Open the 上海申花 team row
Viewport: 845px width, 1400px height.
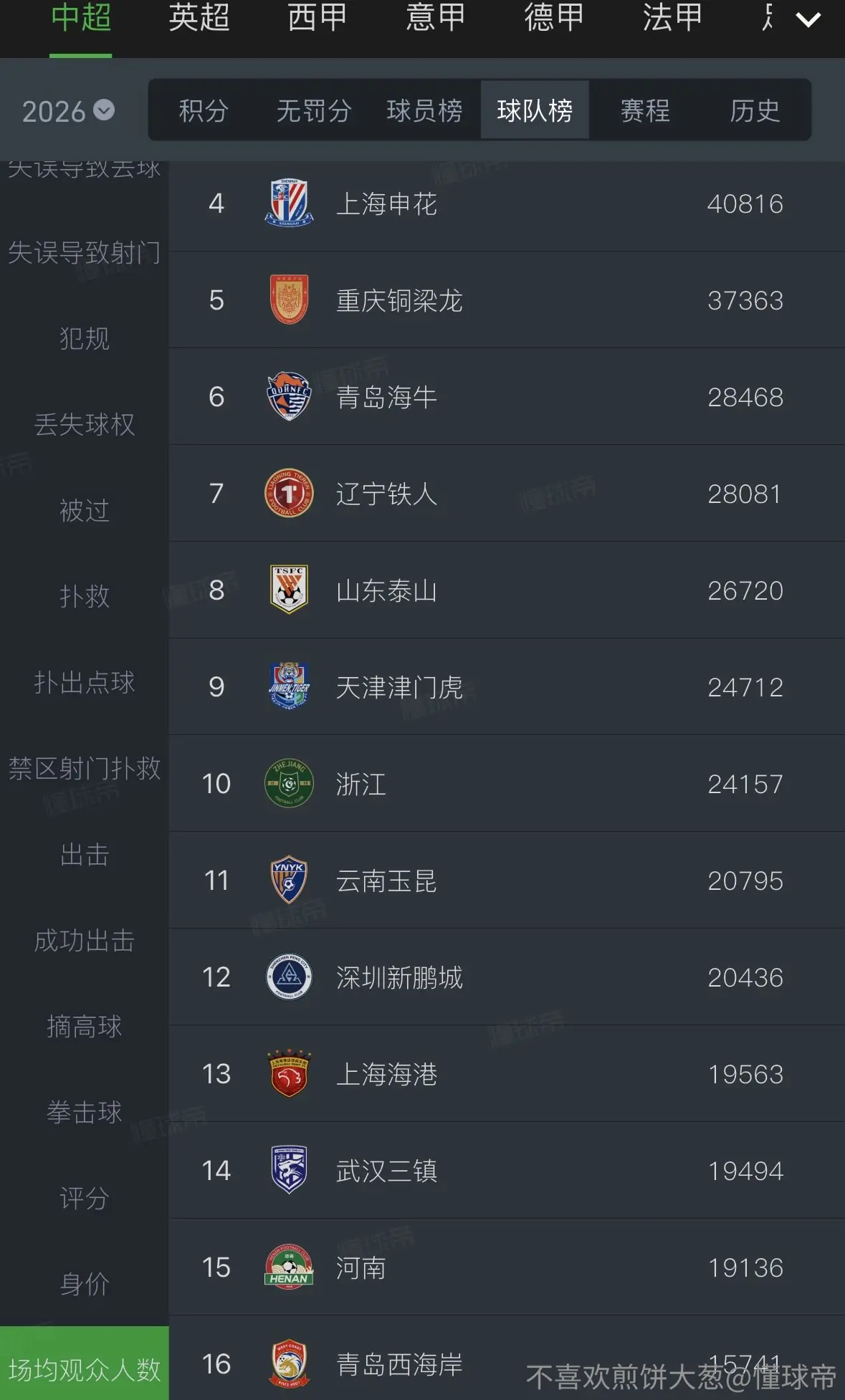click(507, 203)
